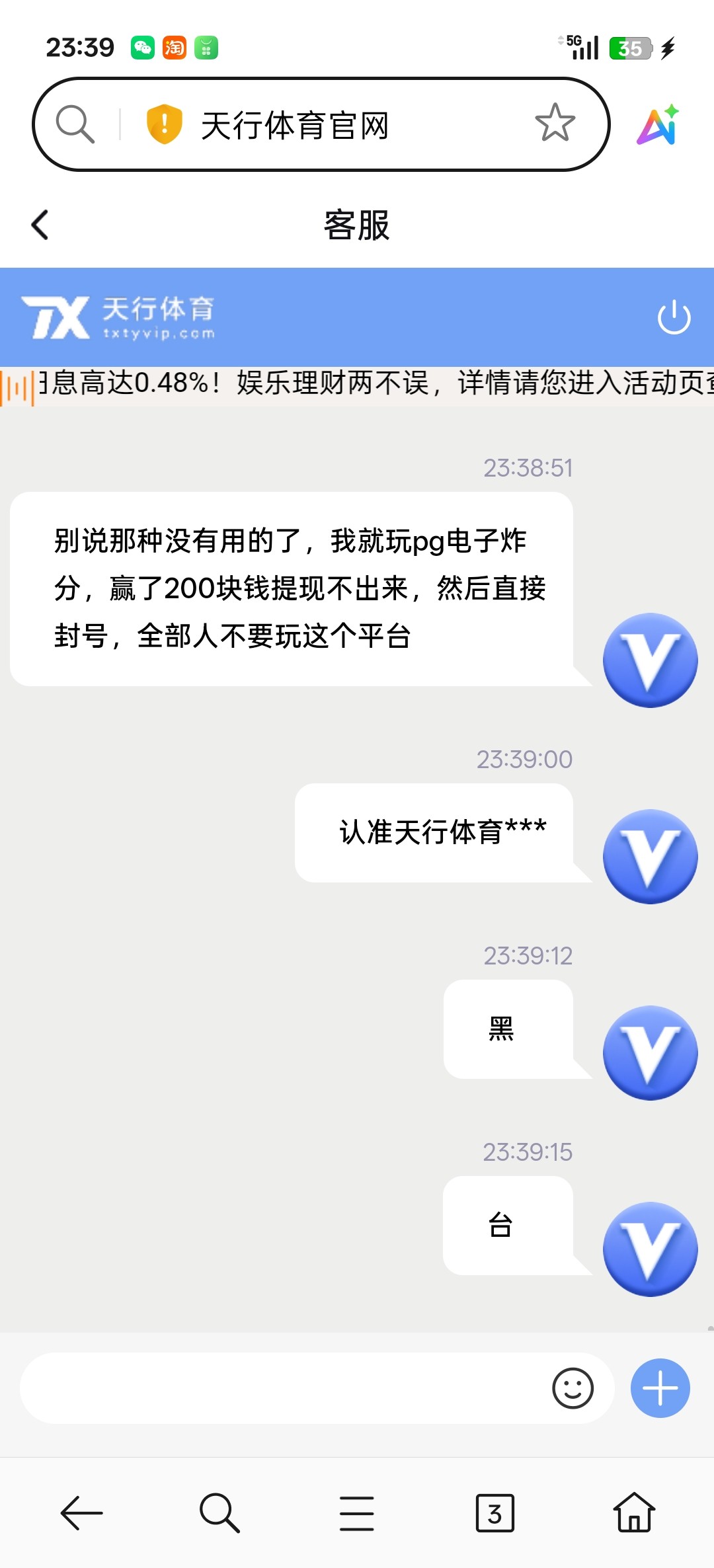Toggle the bookmark star for this page

554,124
